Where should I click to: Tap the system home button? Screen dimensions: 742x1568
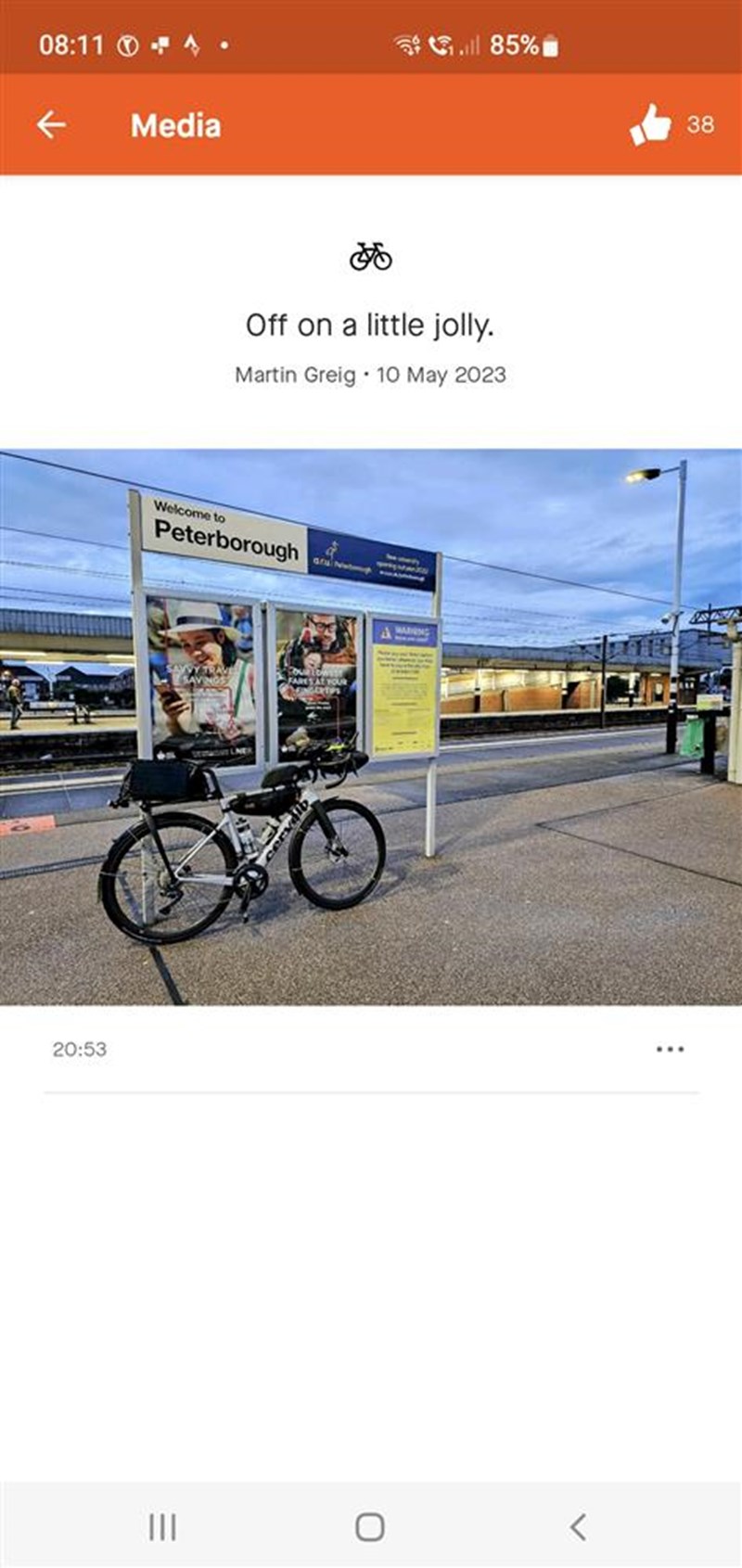click(x=370, y=1526)
